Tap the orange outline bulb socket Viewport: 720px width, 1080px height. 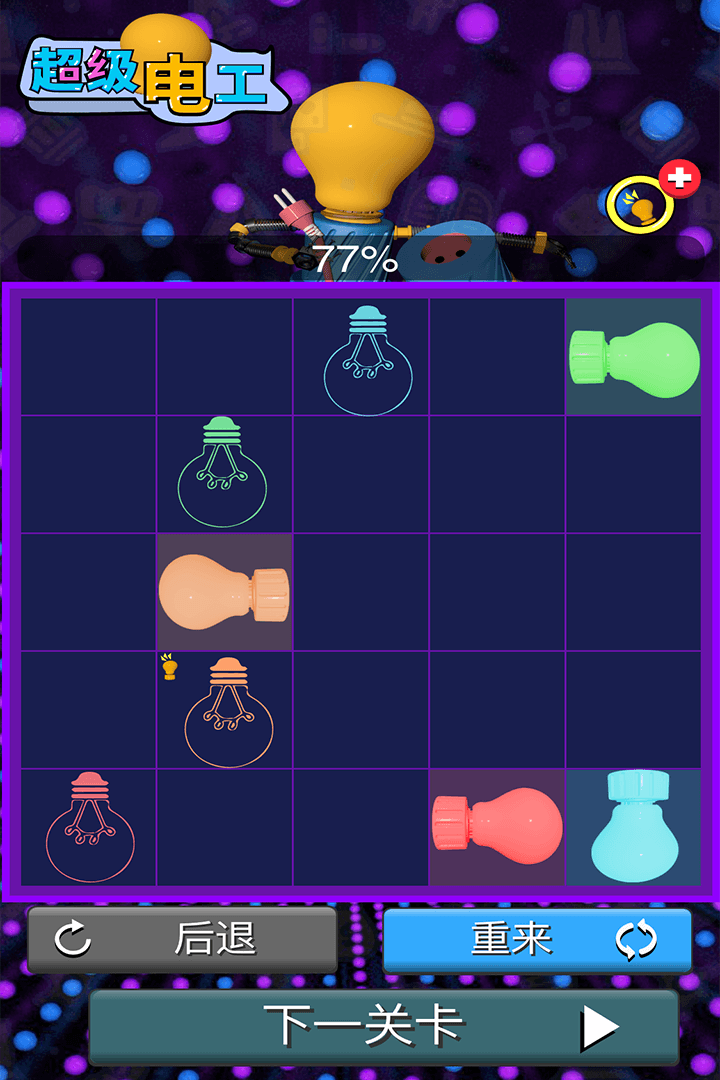pyautogui.click(x=228, y=711)
